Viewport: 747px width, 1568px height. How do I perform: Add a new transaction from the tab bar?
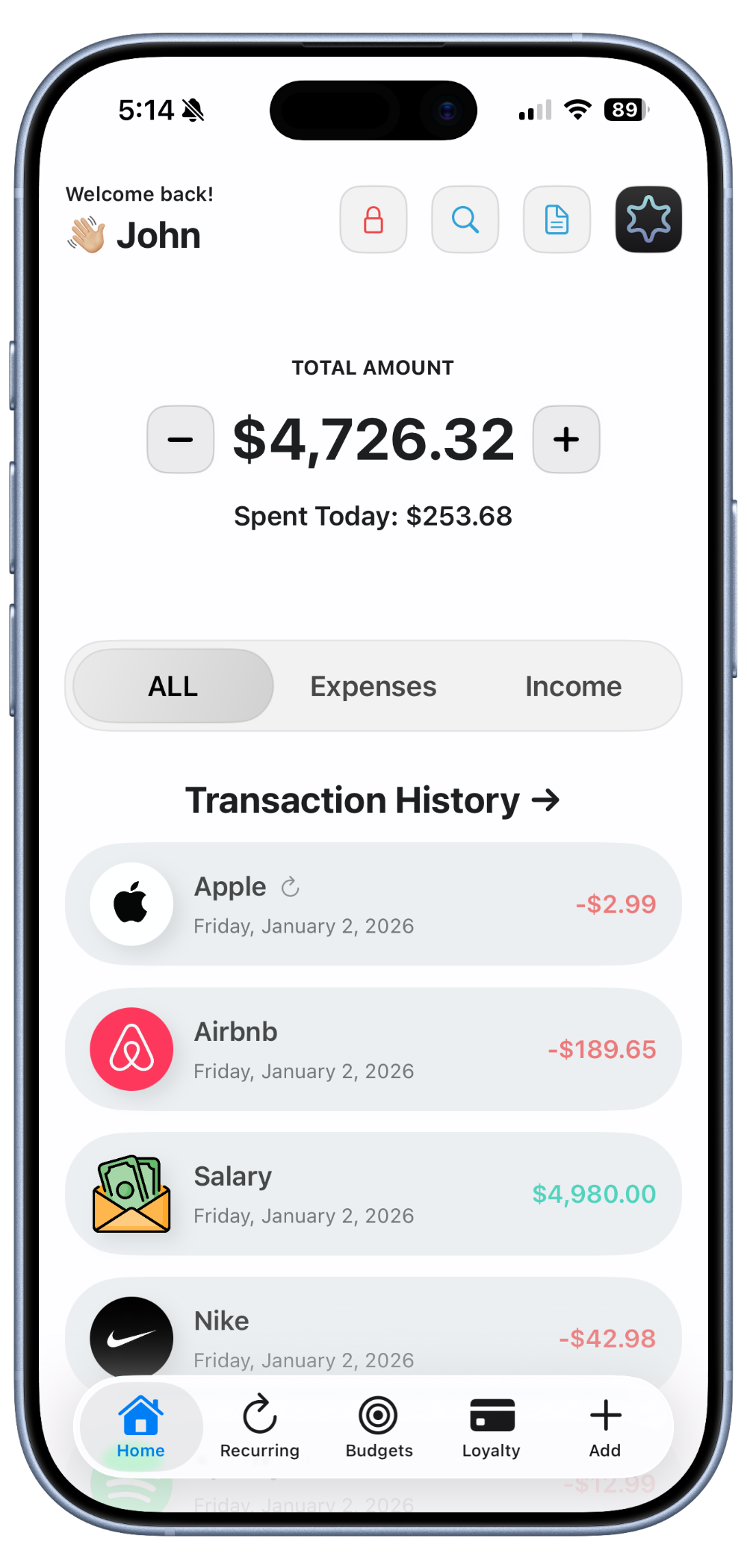[x=605, y=1427]
